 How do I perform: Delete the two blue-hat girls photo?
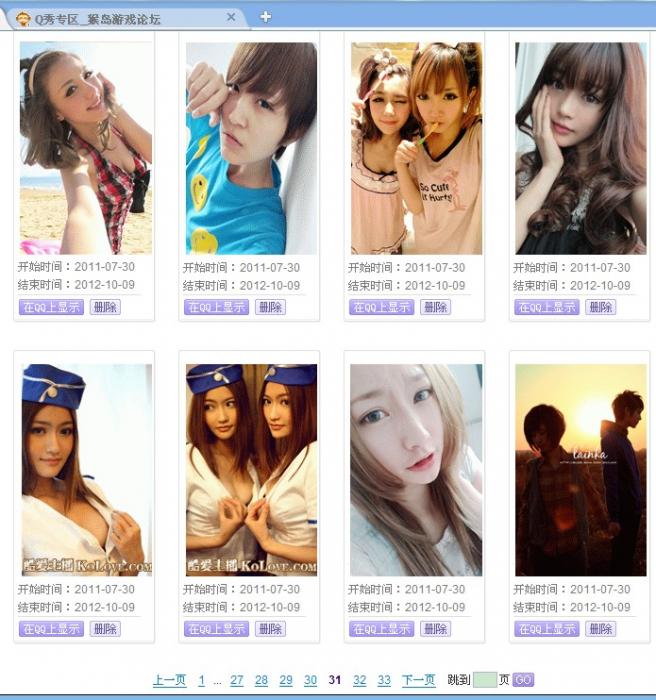(270, 629)
